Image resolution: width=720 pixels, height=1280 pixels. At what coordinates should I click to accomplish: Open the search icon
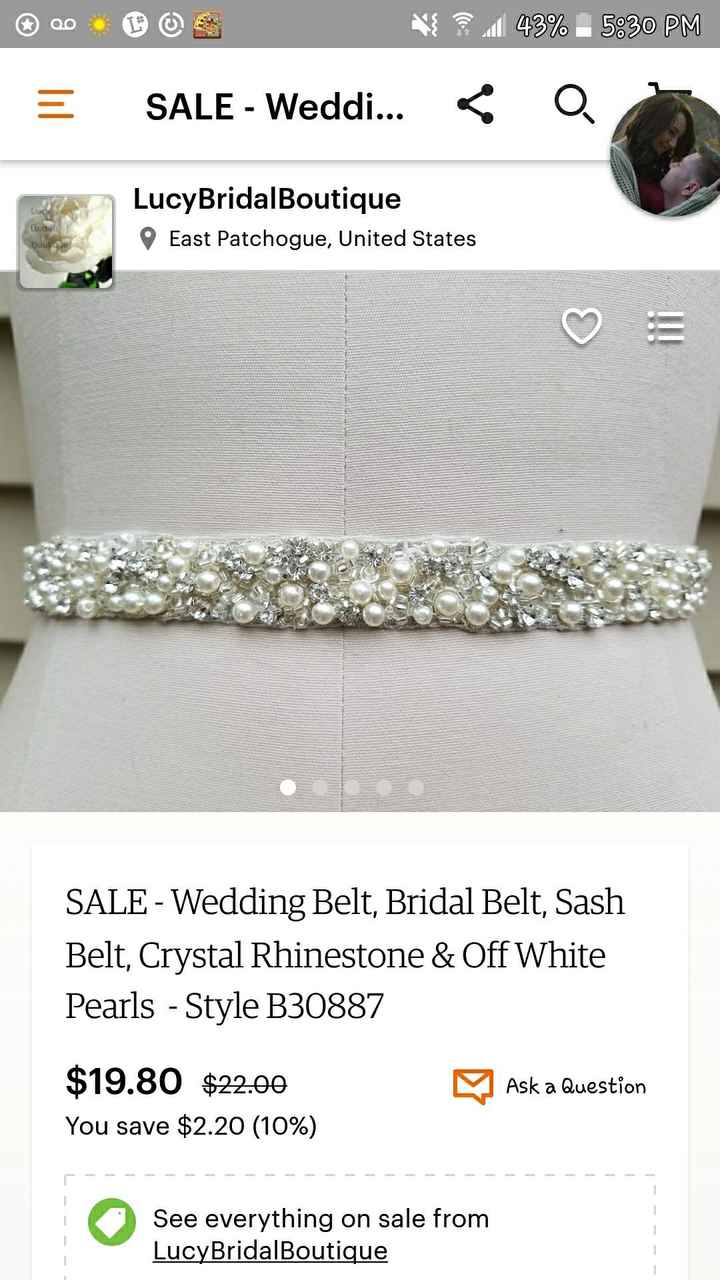574,104
